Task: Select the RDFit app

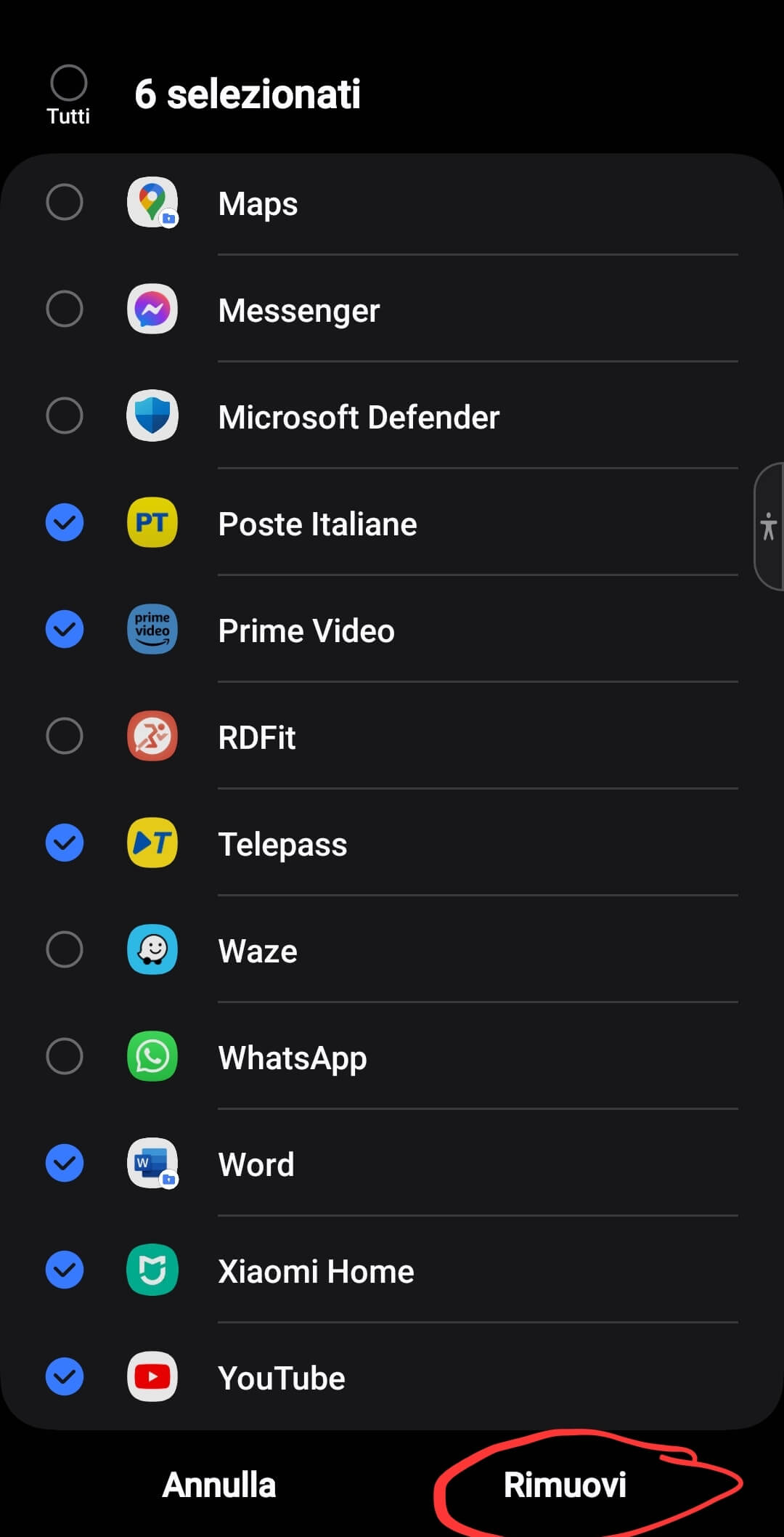Action: 65,736
